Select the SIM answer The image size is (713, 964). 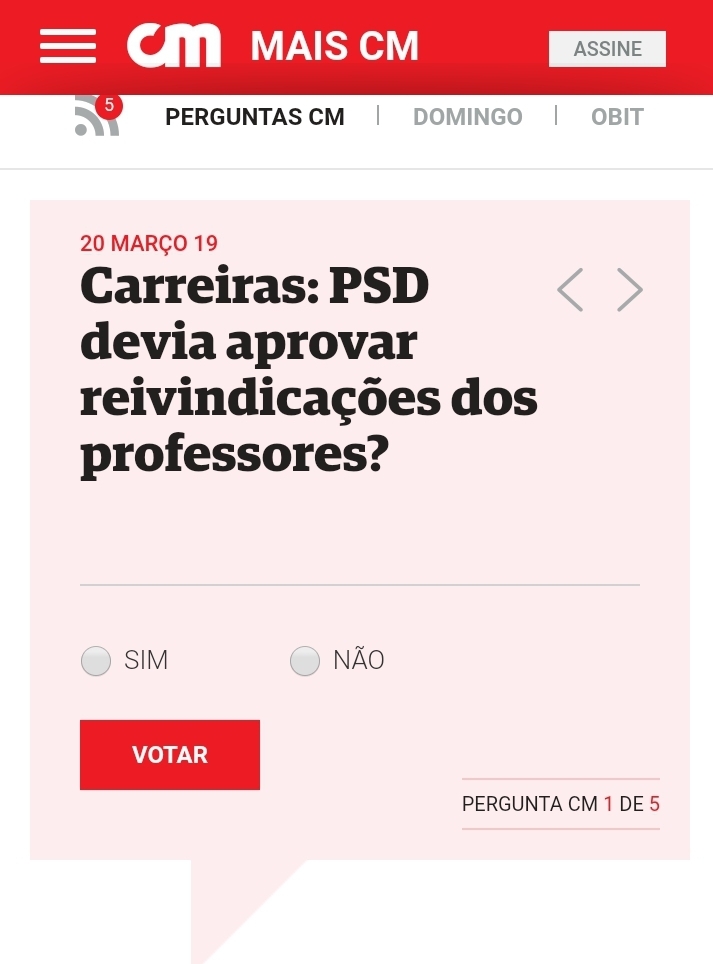[x=96, y=661]
